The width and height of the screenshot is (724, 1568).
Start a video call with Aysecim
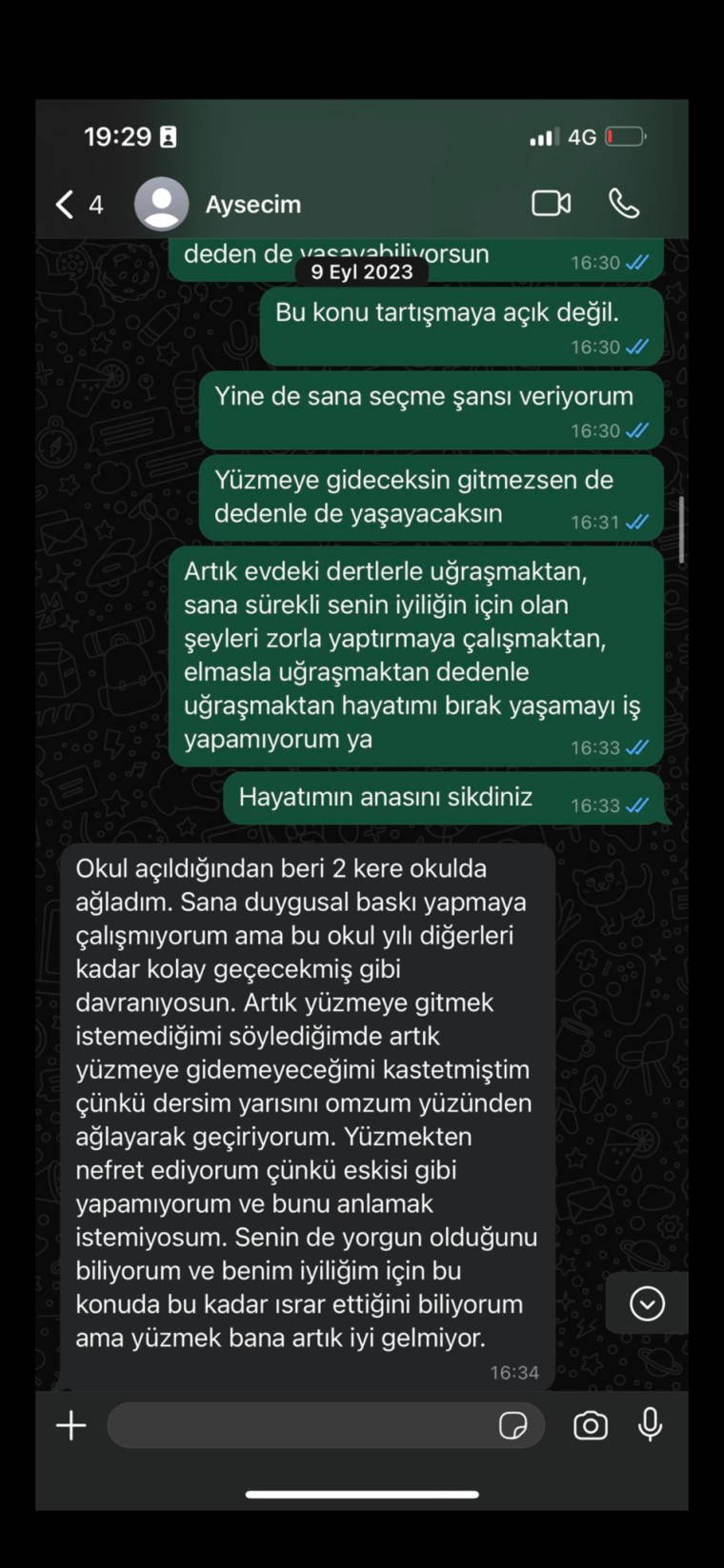point(551,204)
